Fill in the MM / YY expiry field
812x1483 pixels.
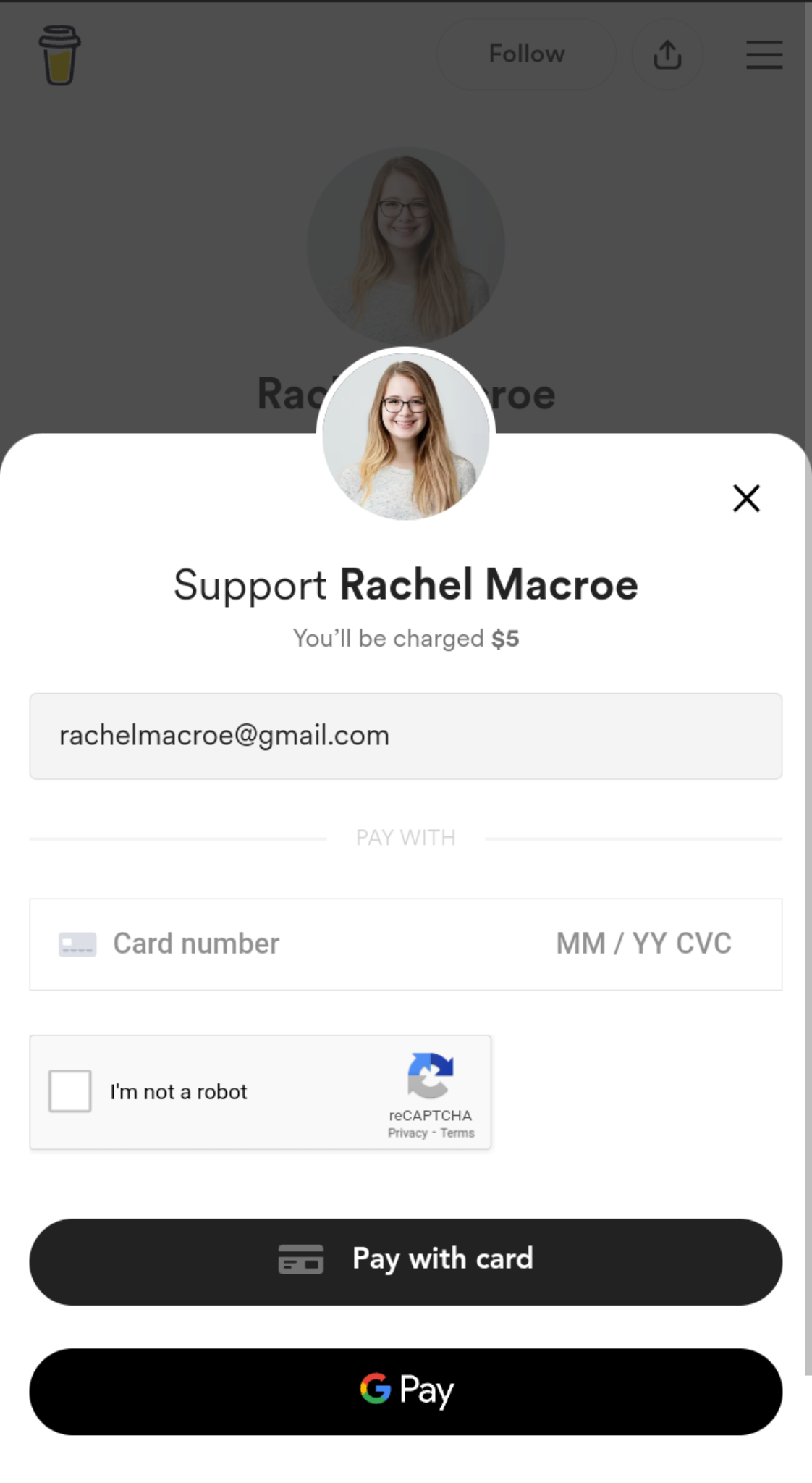[x=611, y=944]
